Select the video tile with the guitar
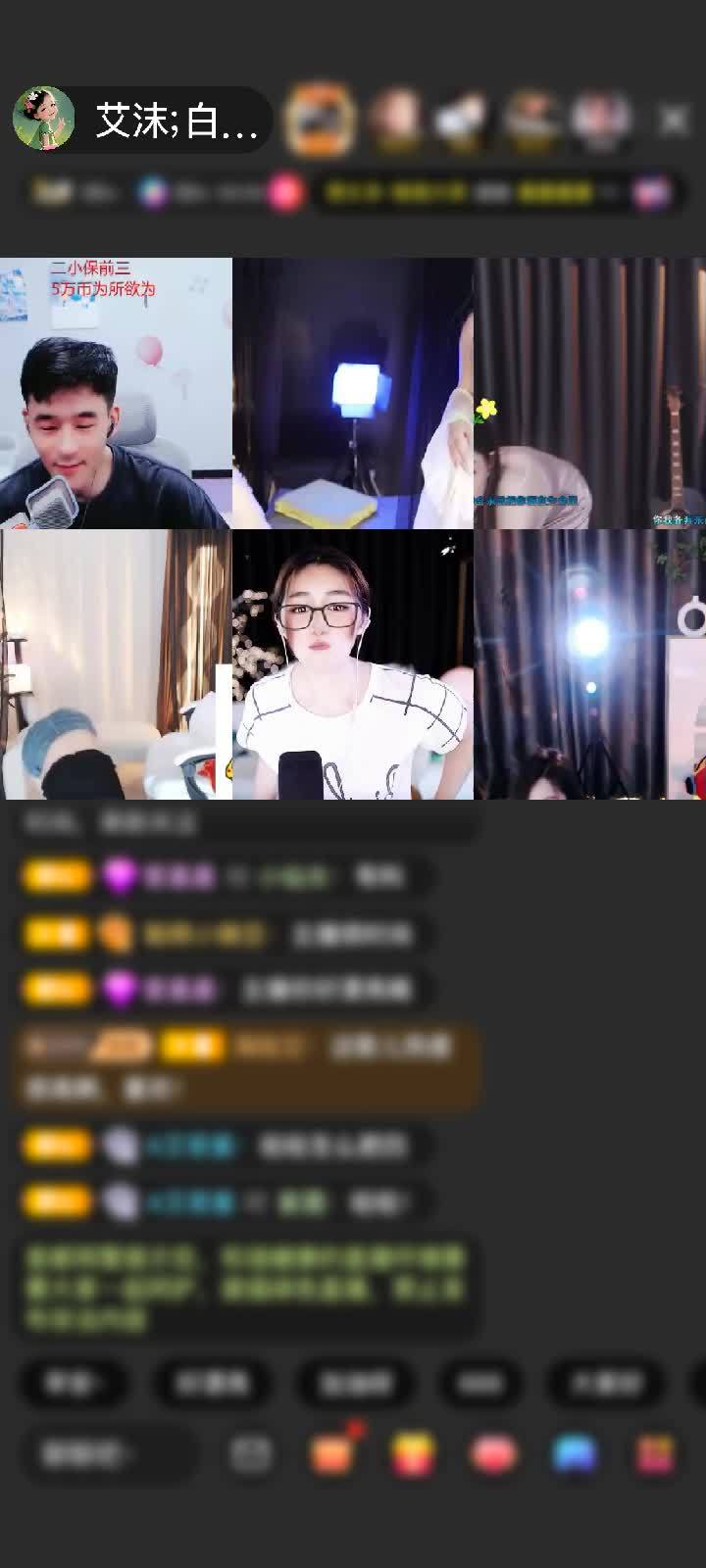 [589, 393]
